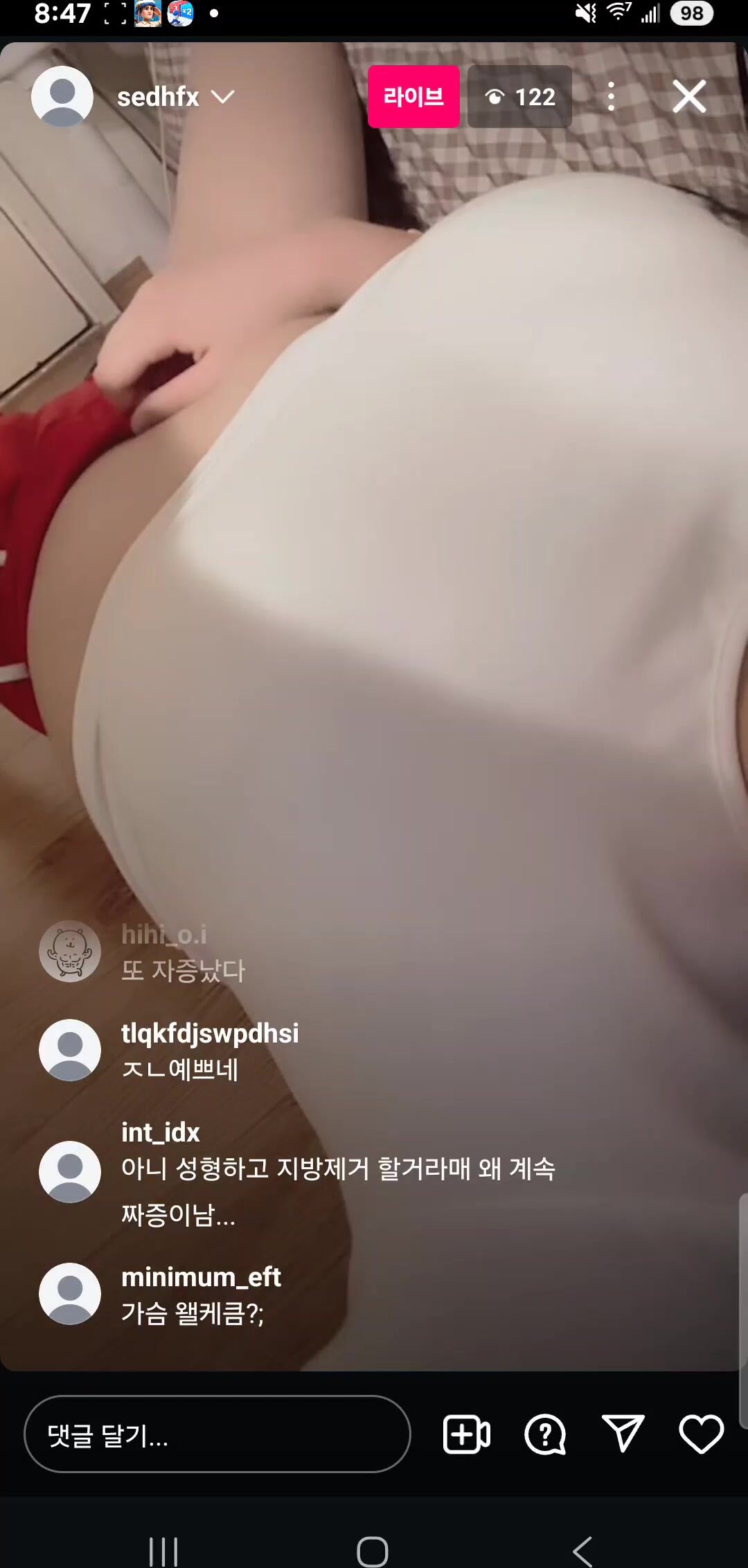The width and height of the screenshot is (748, 1568).
Task: Open sedhfx's profile picture
Action: (62, 96)
